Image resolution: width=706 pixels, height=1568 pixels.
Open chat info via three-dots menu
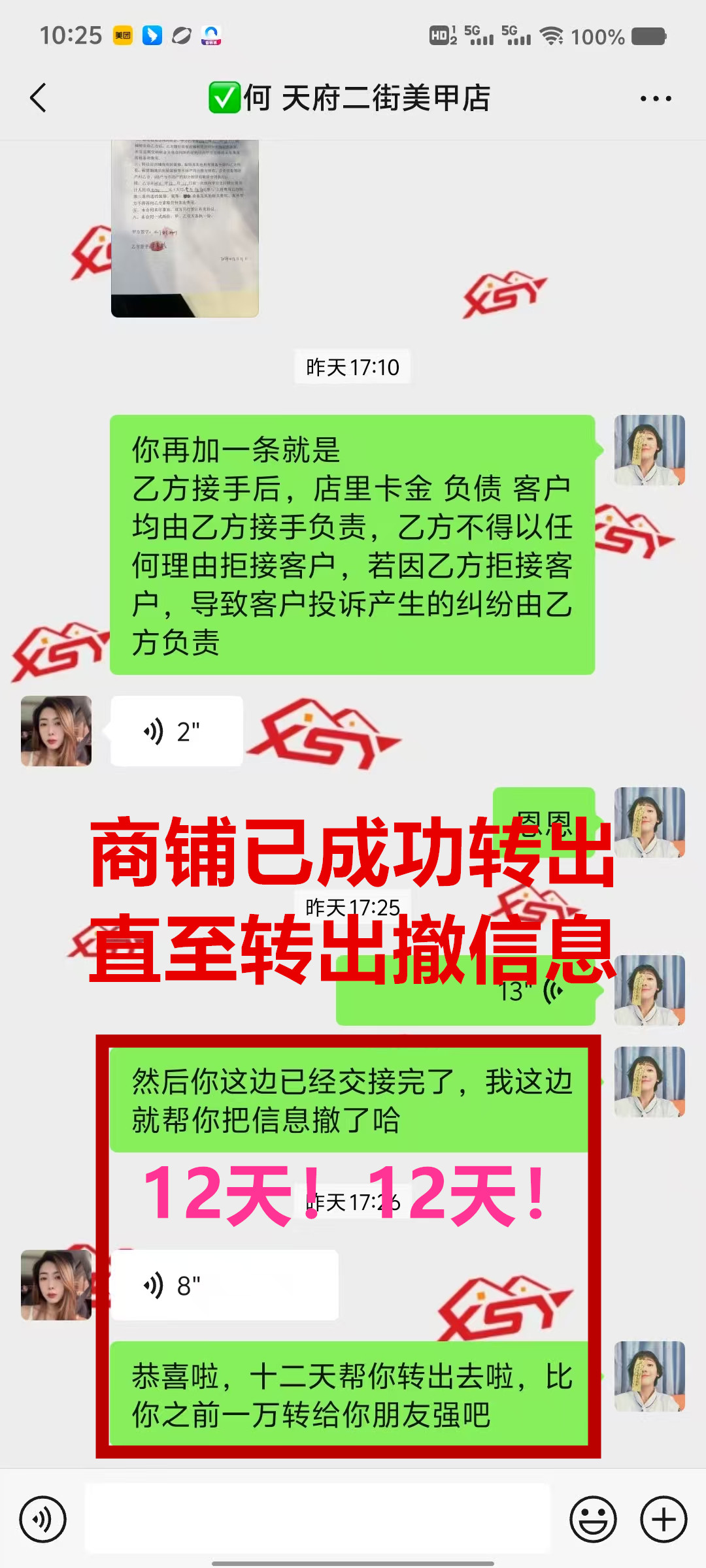655,99
